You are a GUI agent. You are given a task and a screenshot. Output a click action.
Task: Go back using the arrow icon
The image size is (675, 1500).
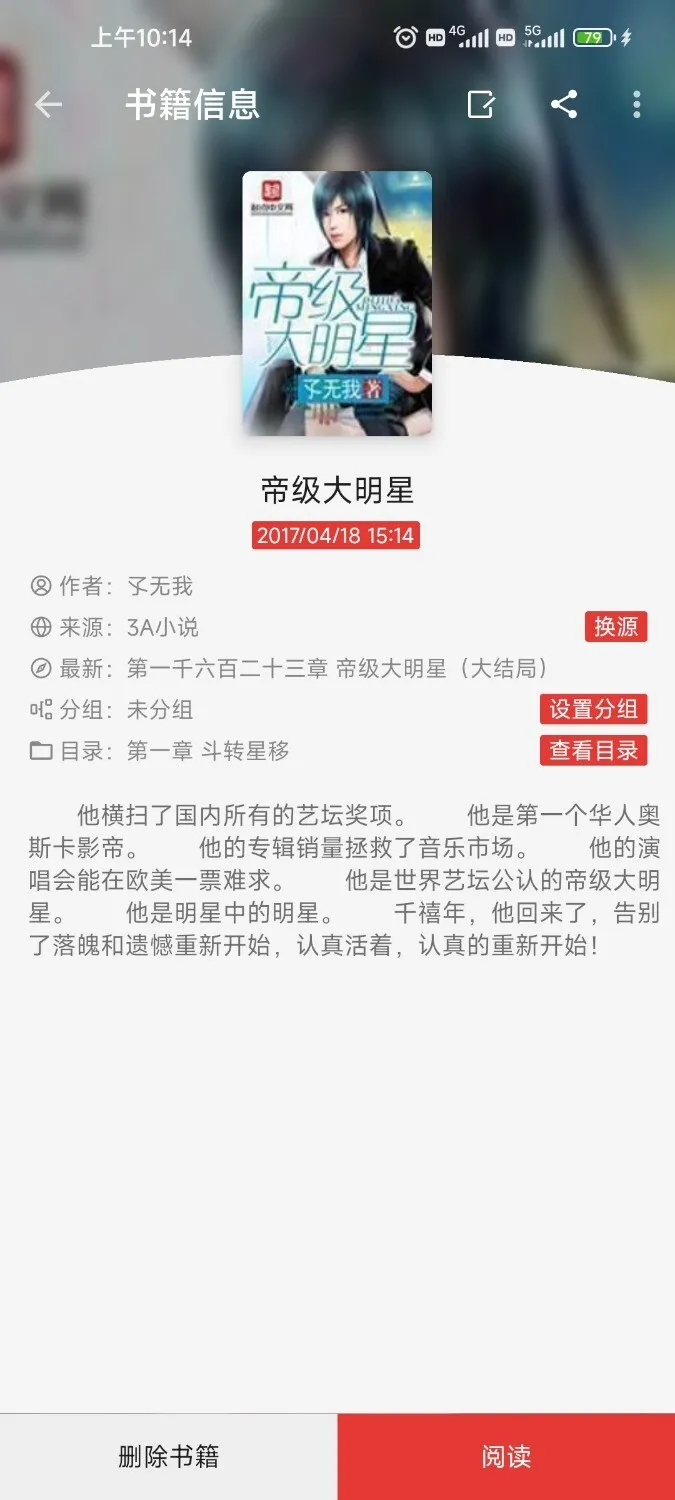pyautogui.click(x=48, y=105)
